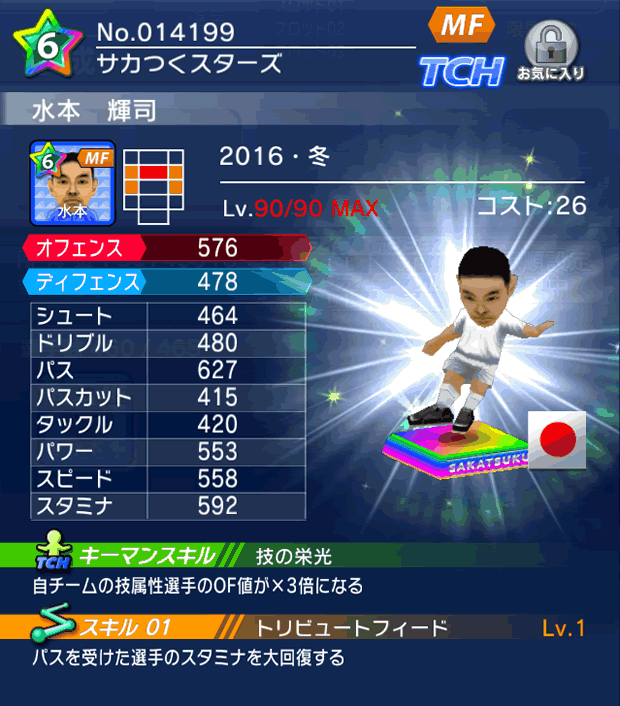Toggle the お気に入り favorite lock
The image size is (620, 706).
click(551, 50)
